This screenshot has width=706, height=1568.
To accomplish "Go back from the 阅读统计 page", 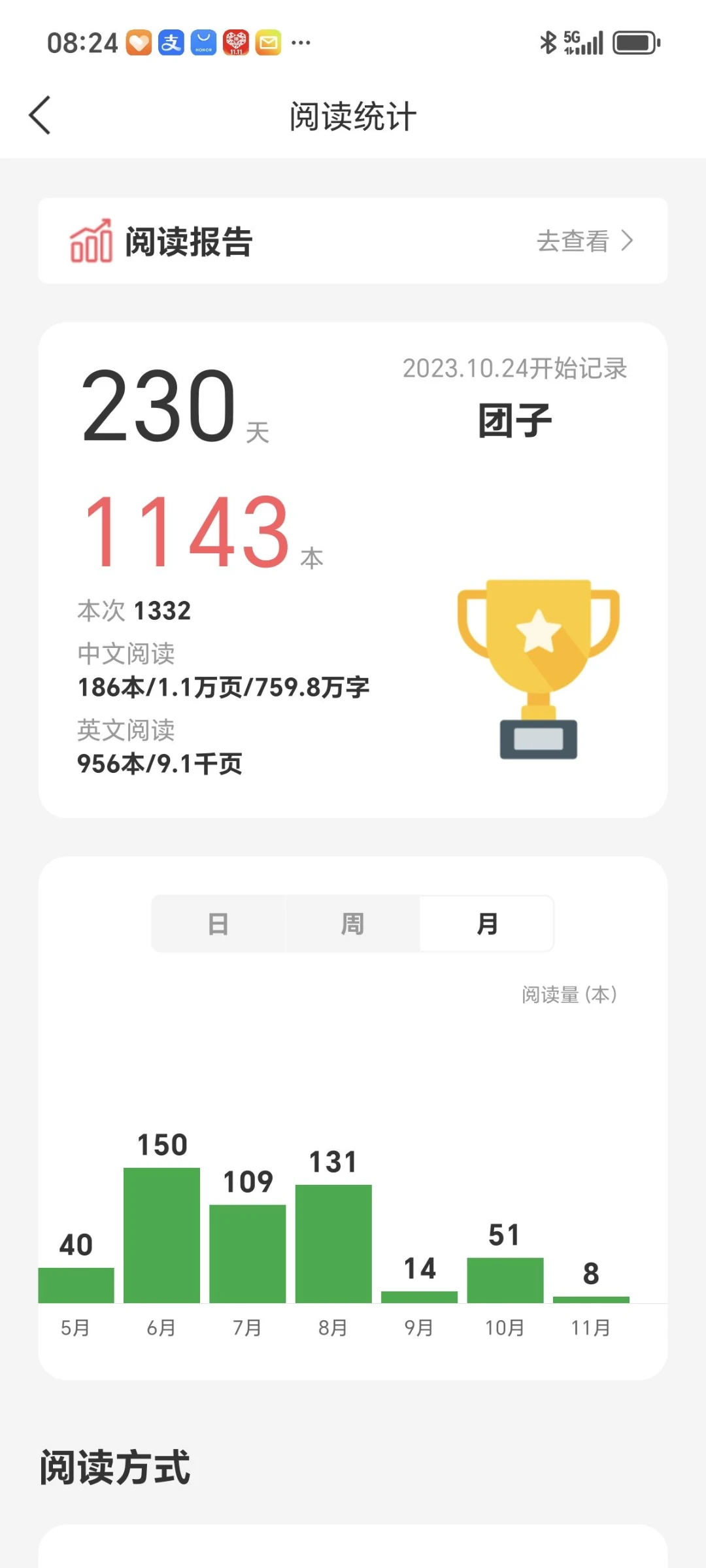I will (40, 115).
